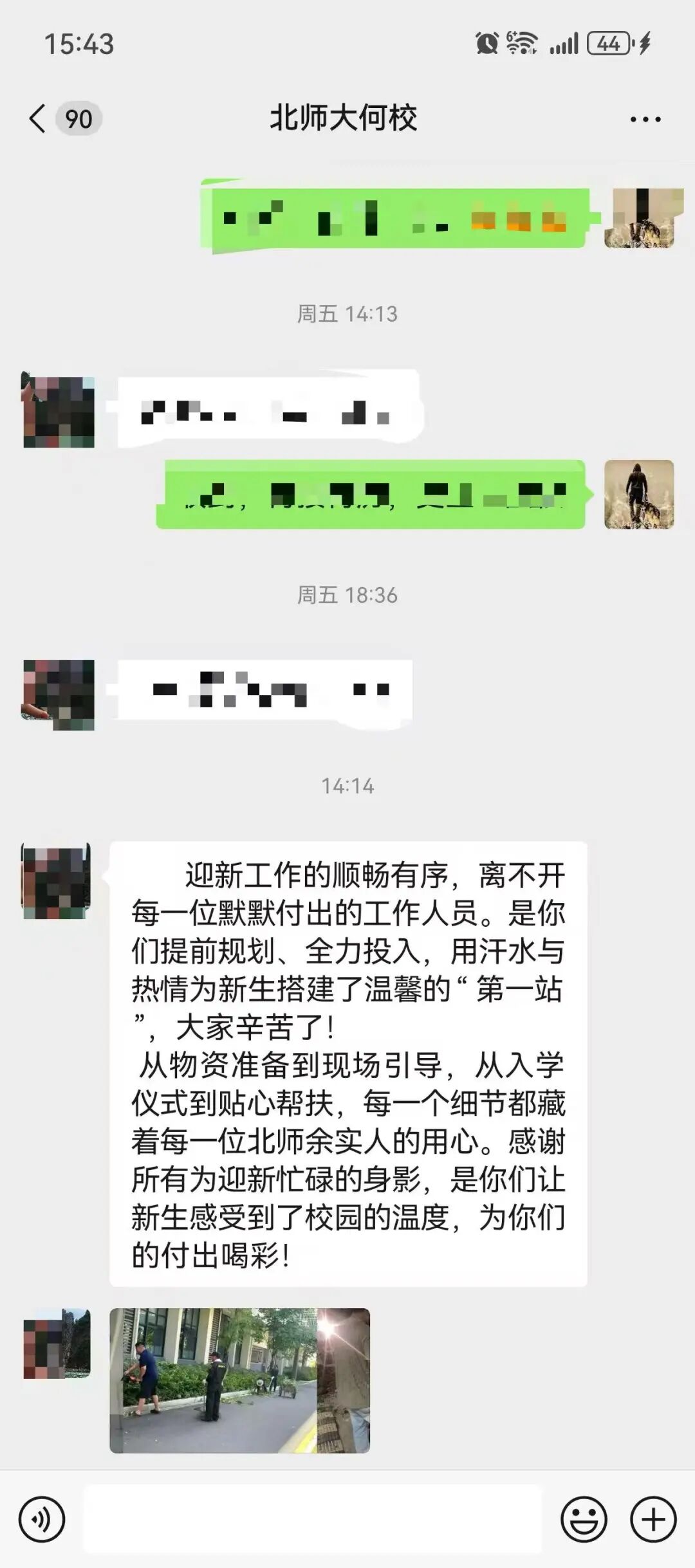Open the sender avatar beside the 迎新工作 message
The height and width of the screenshot is (1568, 695).
tap(57, 880)
